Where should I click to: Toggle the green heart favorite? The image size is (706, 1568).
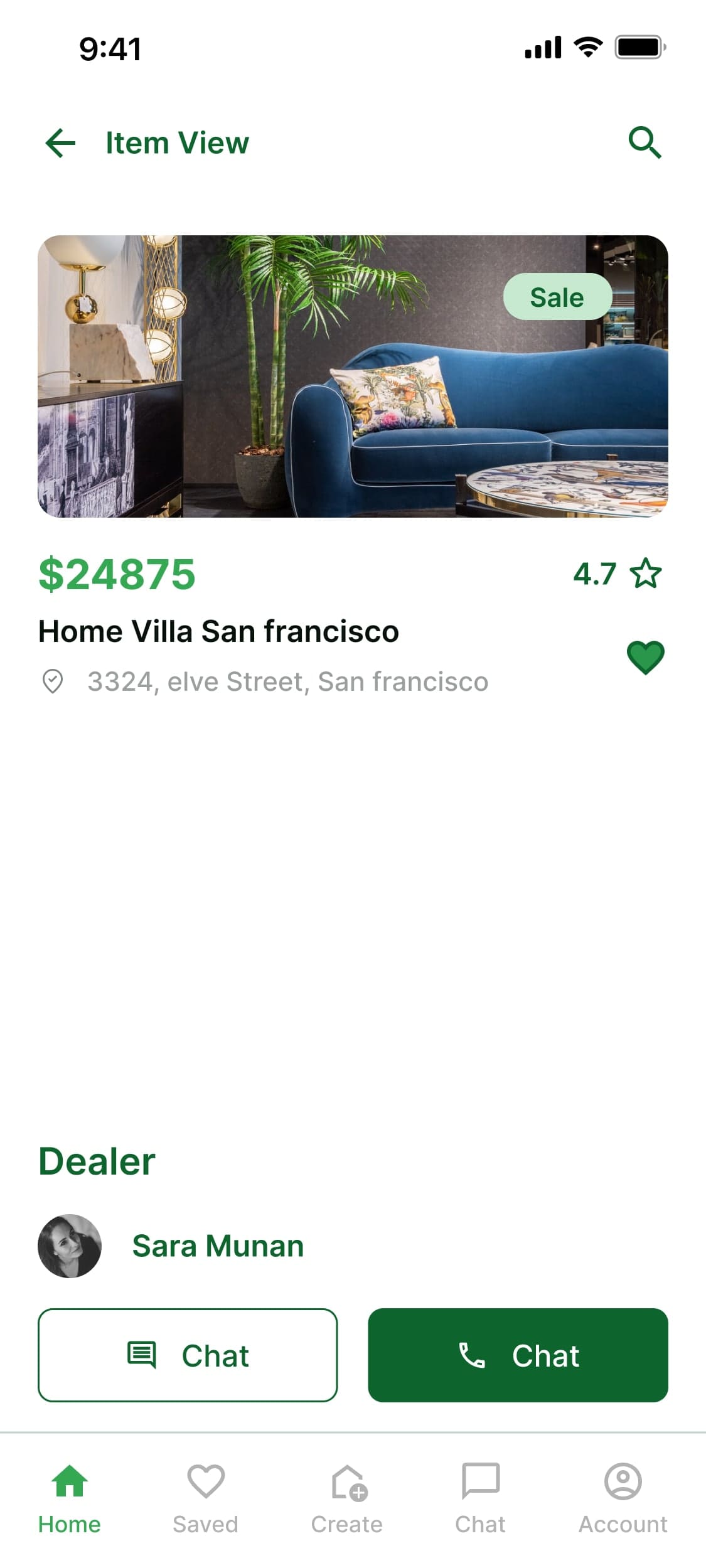[646, 658]
